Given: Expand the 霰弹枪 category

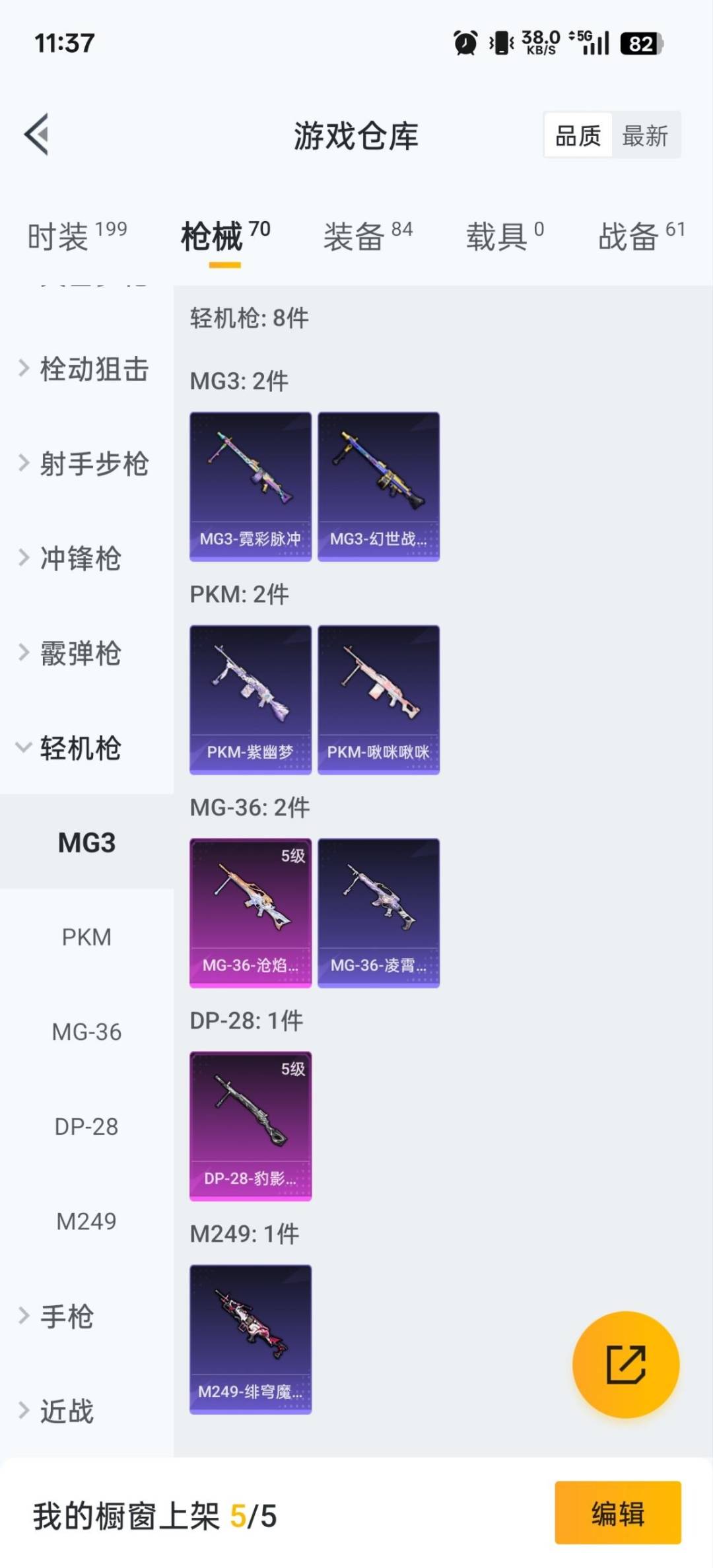Looking at the screenshot, I should click(x=73, y=654).
